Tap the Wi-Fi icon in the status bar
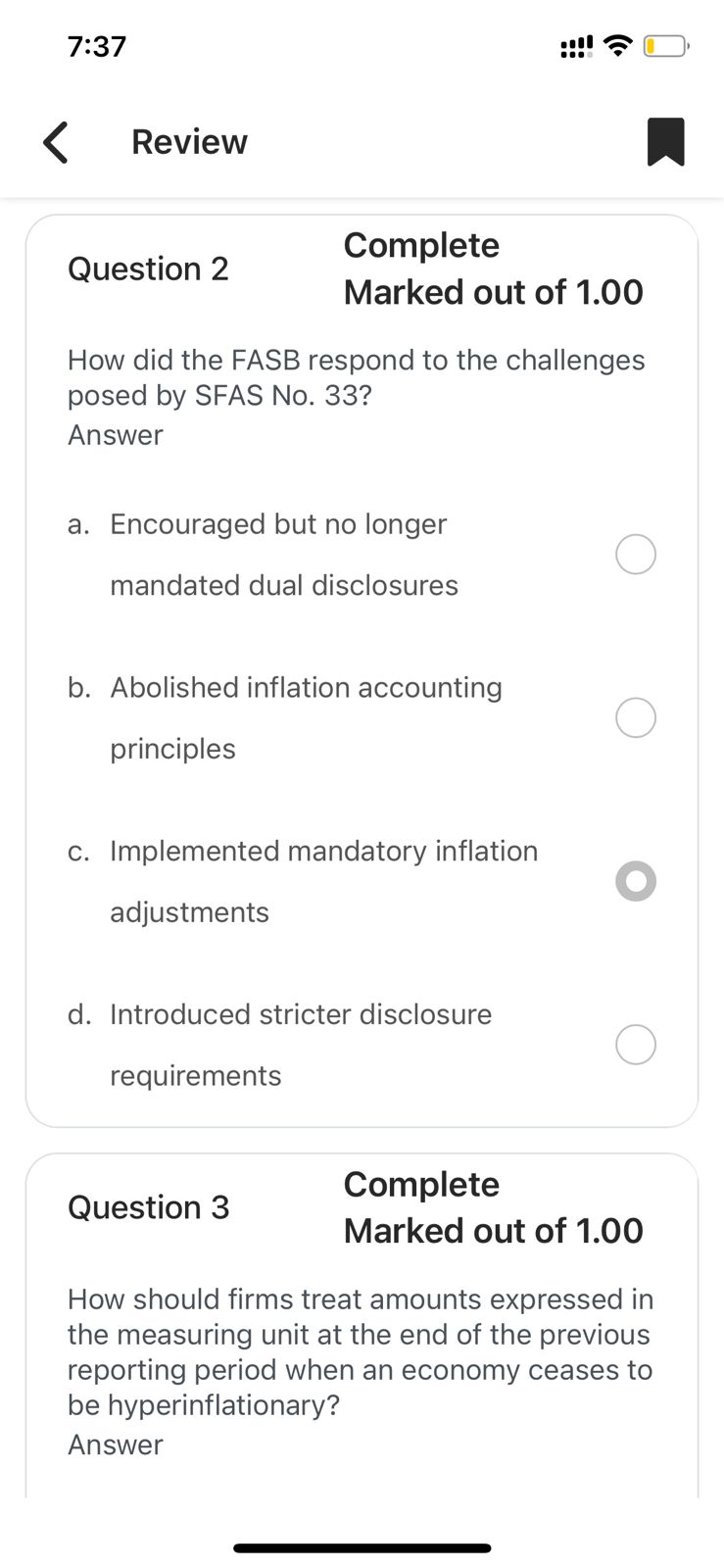Screen dimensions: 724x1568 (617, 45)
